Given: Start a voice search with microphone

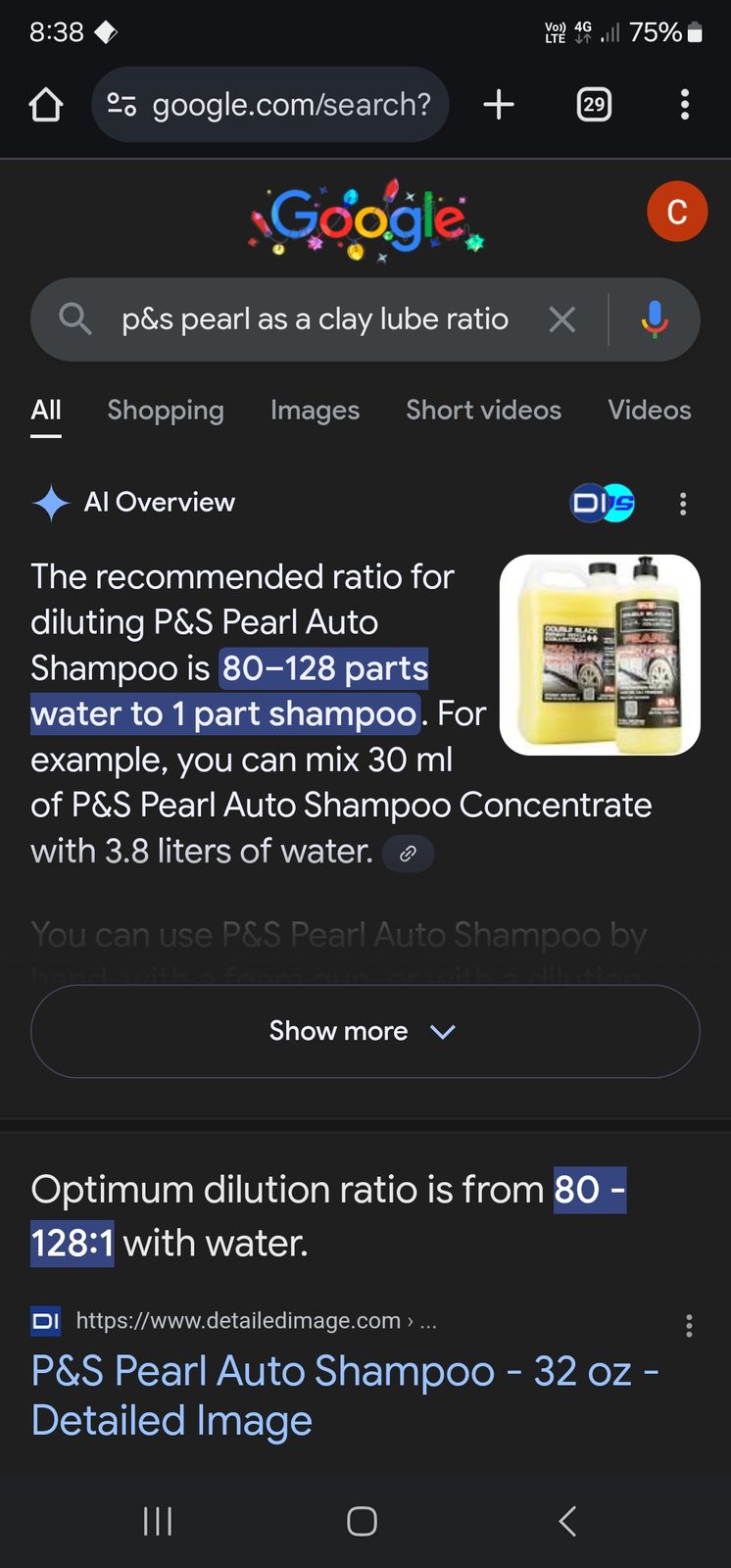Looking at the screenshot, I should (x=655, y=319).
